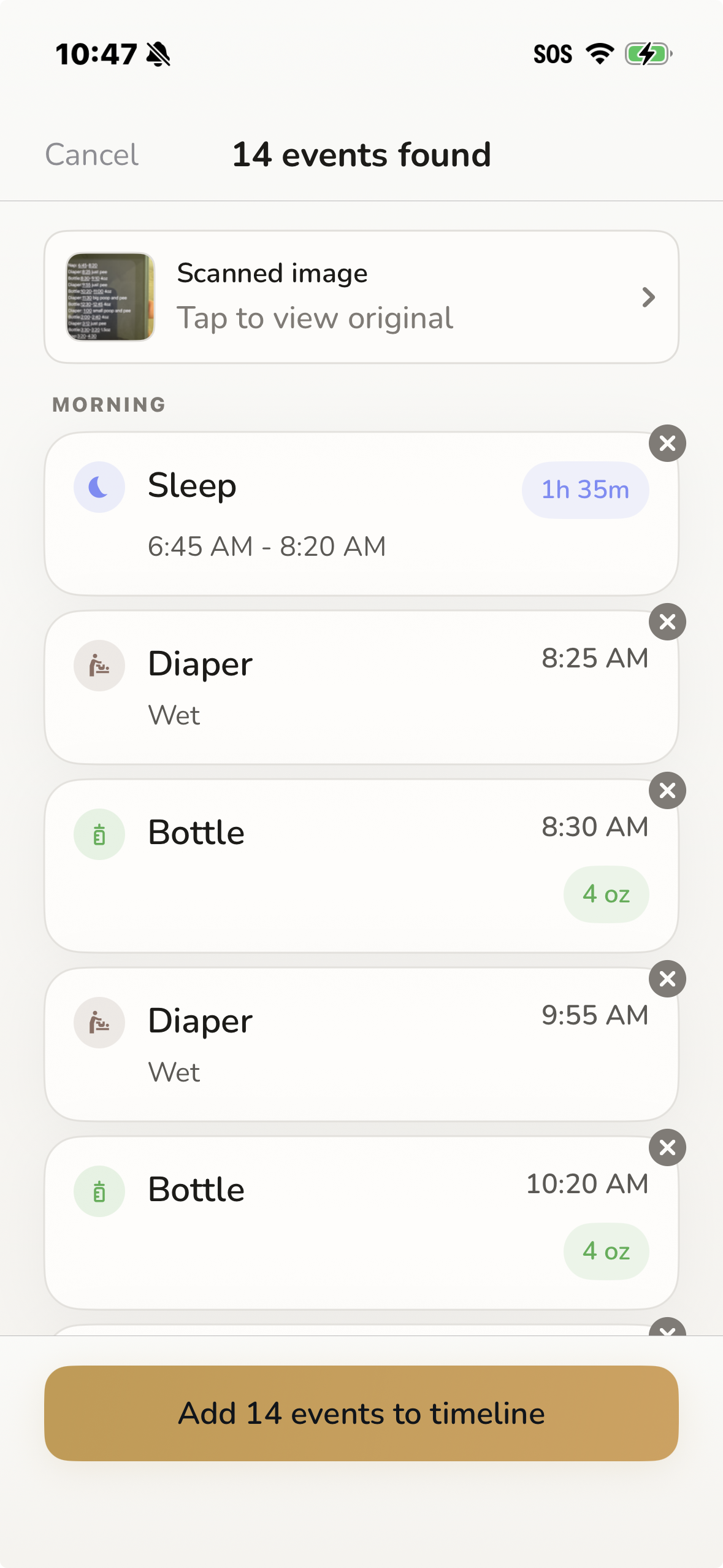
Task: Open the scanned image via the chevron arrow
Action: (x=649, y=297)
